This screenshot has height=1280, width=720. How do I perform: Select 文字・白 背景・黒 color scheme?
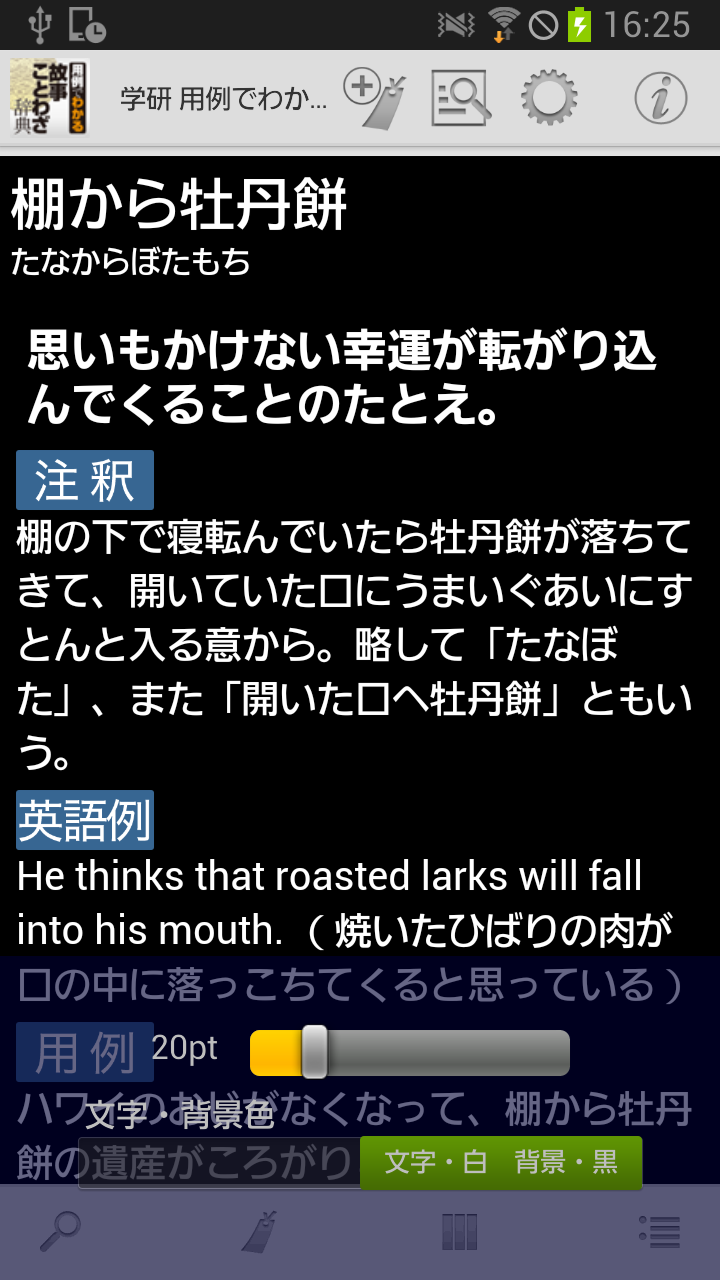500,1162
